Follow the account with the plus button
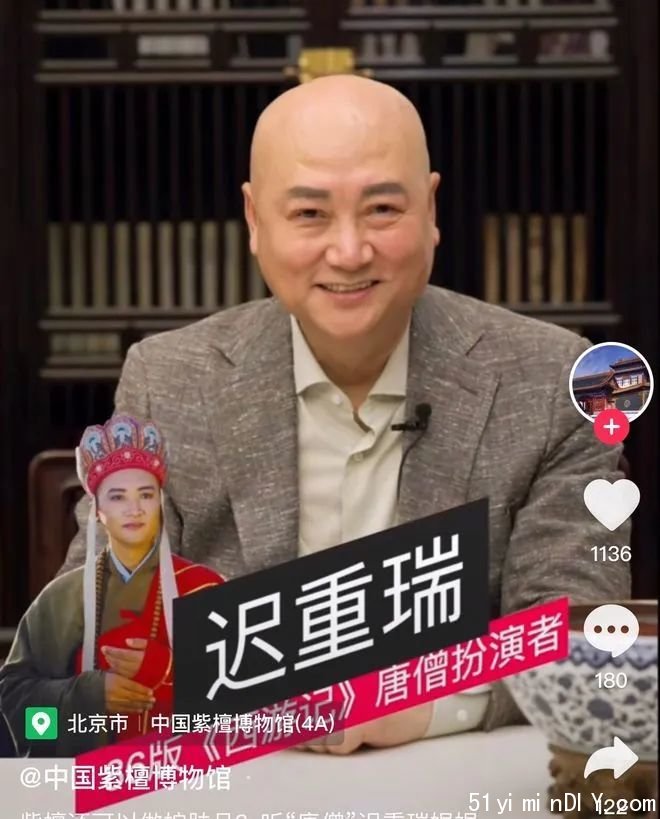 [x=611, y=427]
